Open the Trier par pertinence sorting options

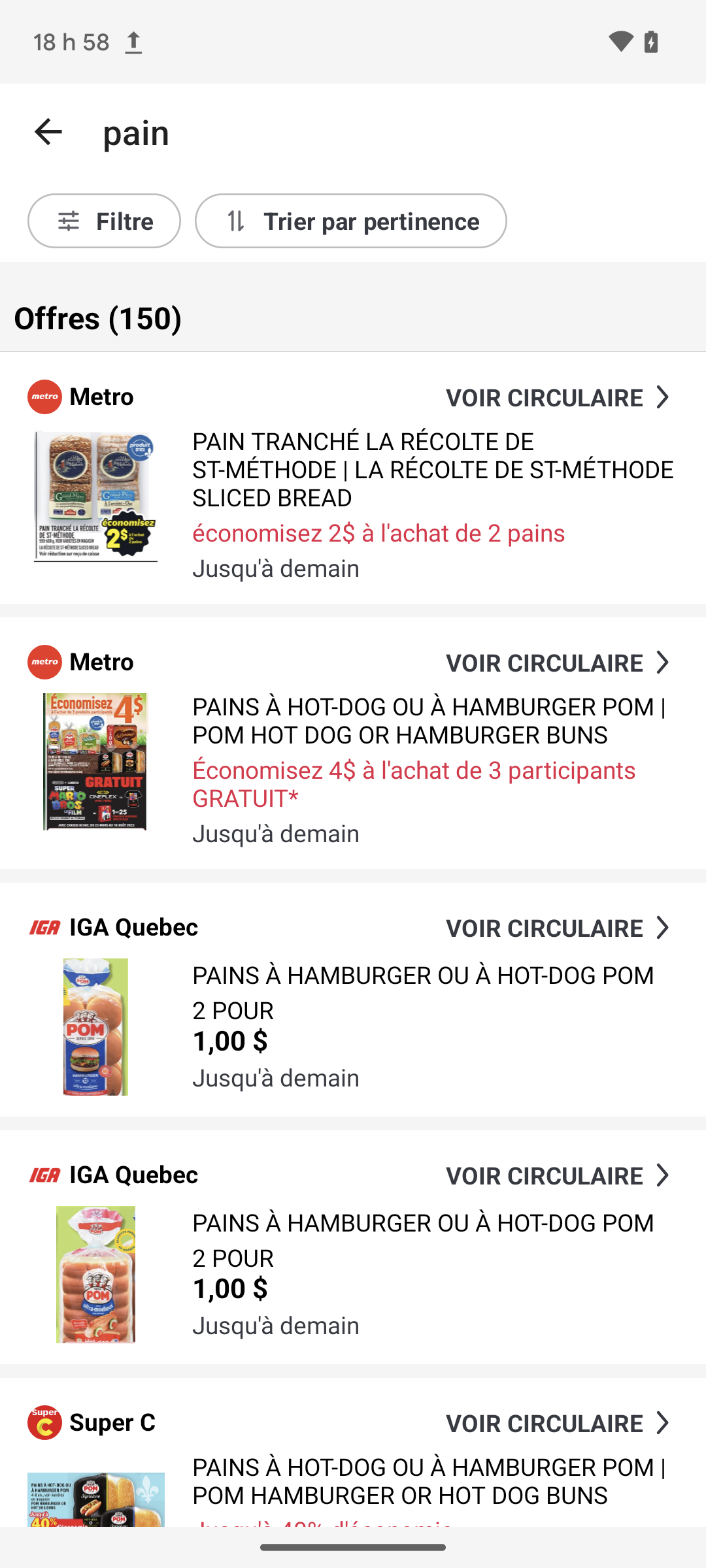(x=350, y=221)
